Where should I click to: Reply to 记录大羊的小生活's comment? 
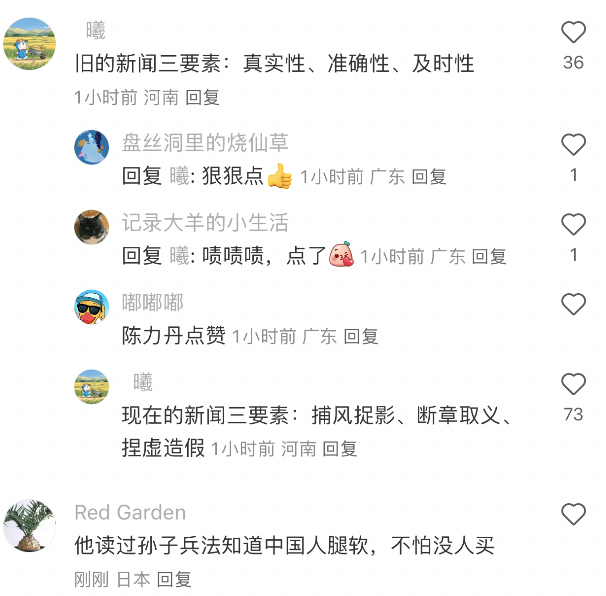tap(489, 256)
